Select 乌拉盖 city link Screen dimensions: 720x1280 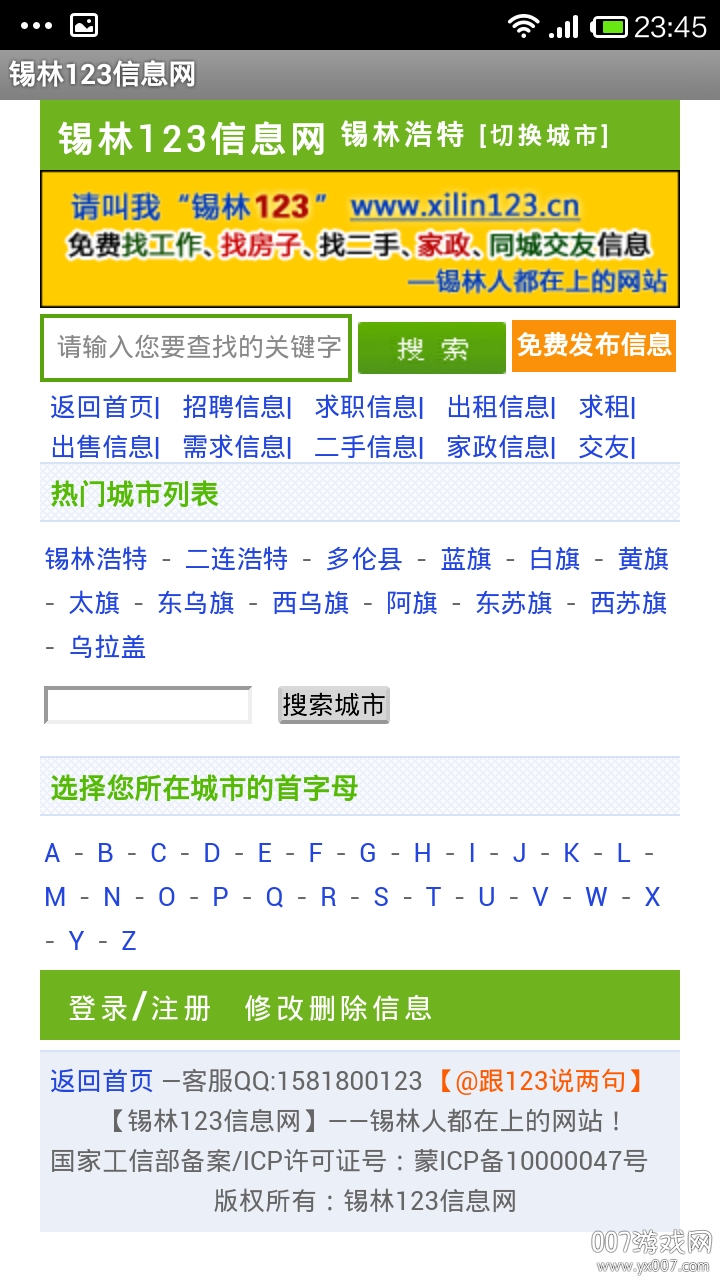(107, 647)
